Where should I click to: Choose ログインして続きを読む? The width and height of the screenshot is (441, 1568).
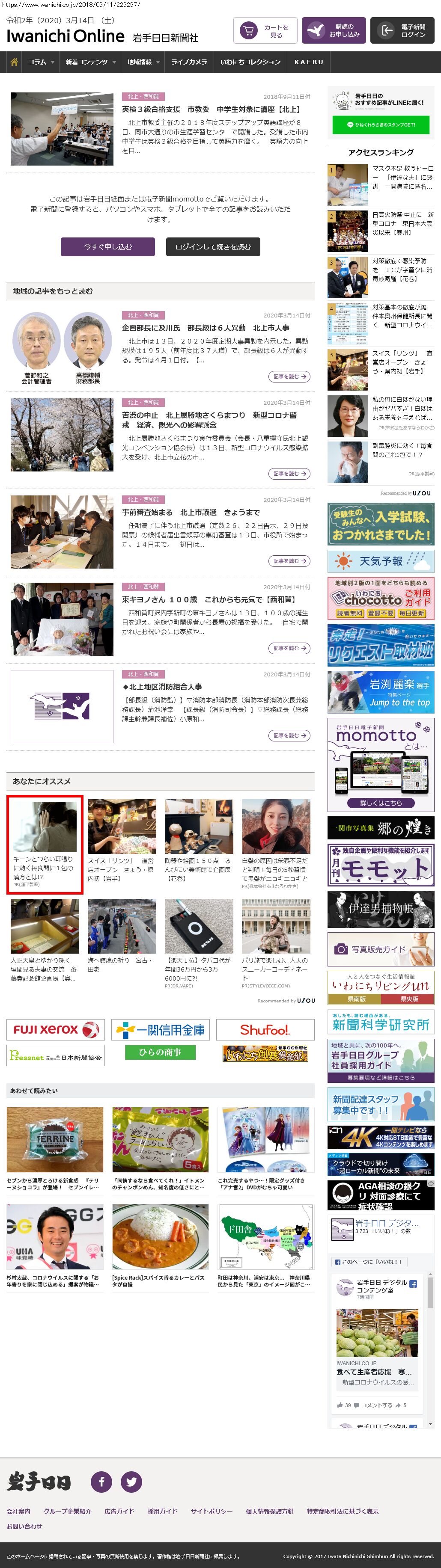[x=213, y=246]
